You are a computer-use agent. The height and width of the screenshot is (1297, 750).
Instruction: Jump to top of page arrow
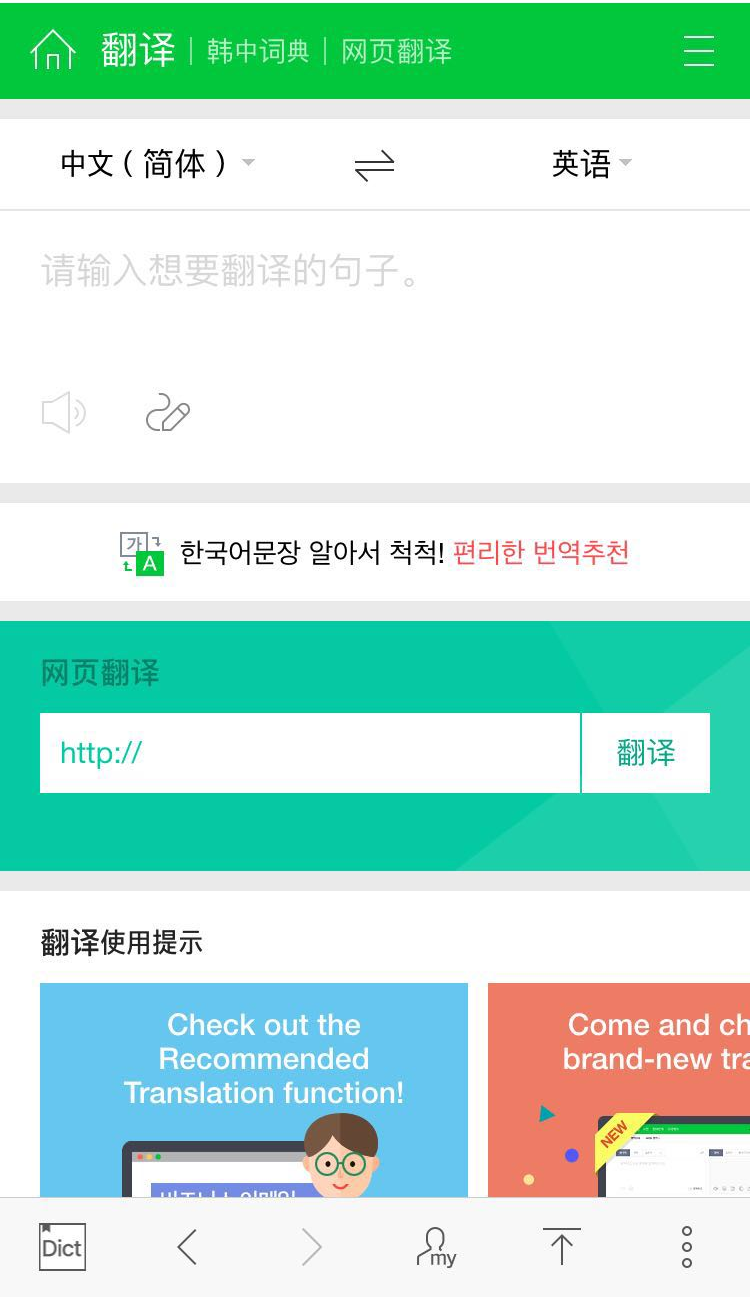pyautogui.click(x=561, y=1247)
